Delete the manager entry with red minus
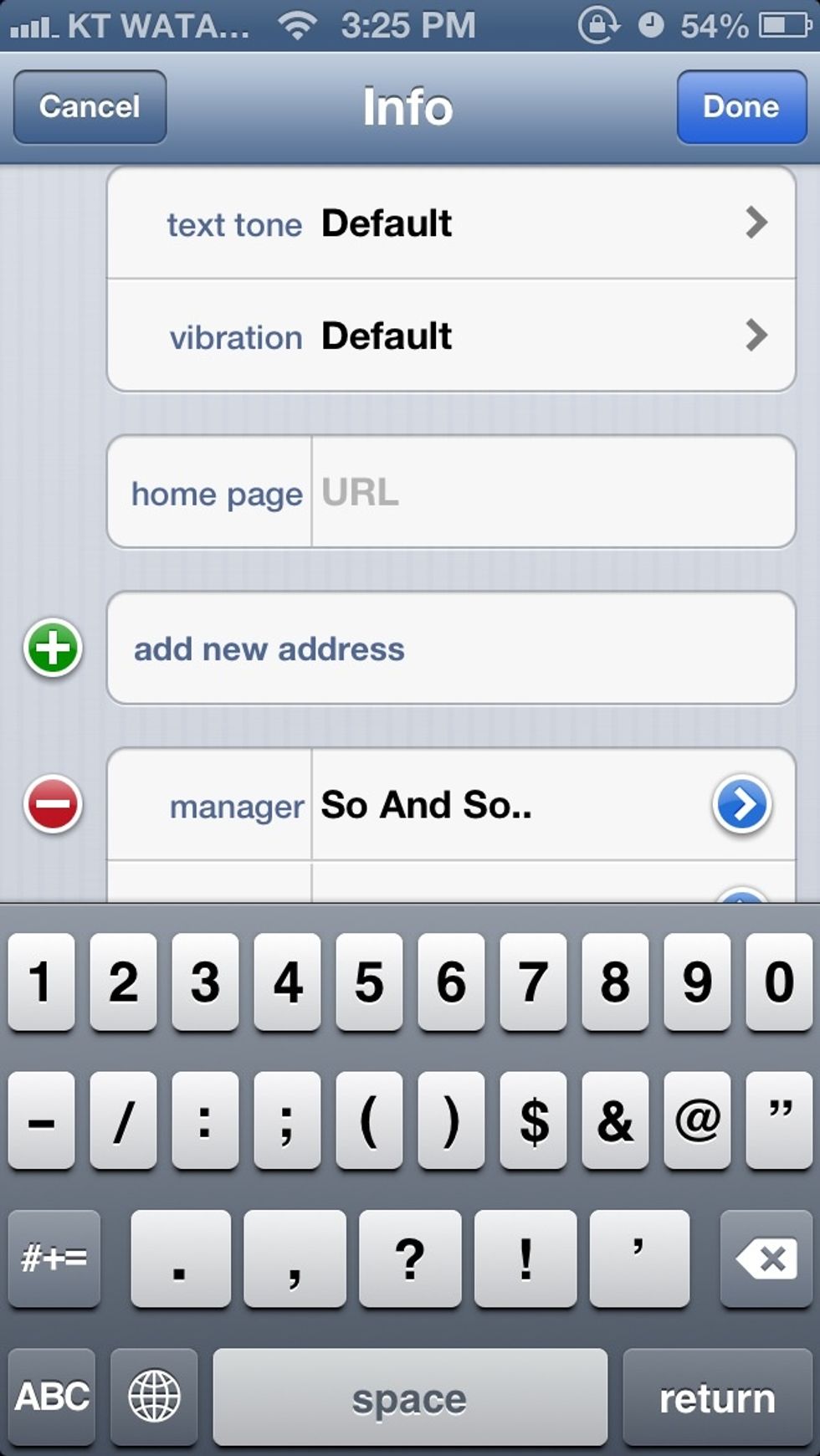The height and width of the screenshot is (1456, 820). [x=53, y=804]
